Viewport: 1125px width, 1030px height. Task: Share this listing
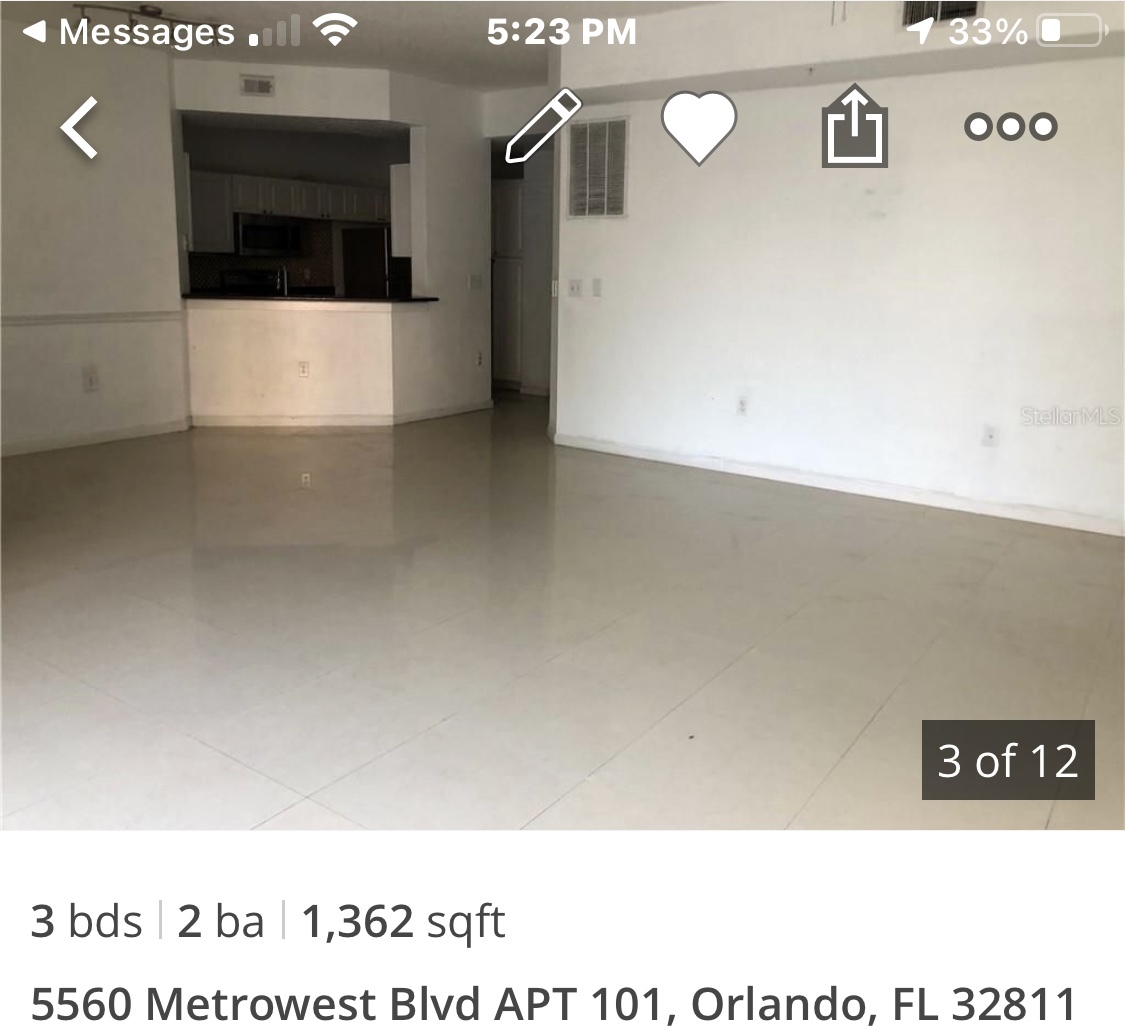855,127
